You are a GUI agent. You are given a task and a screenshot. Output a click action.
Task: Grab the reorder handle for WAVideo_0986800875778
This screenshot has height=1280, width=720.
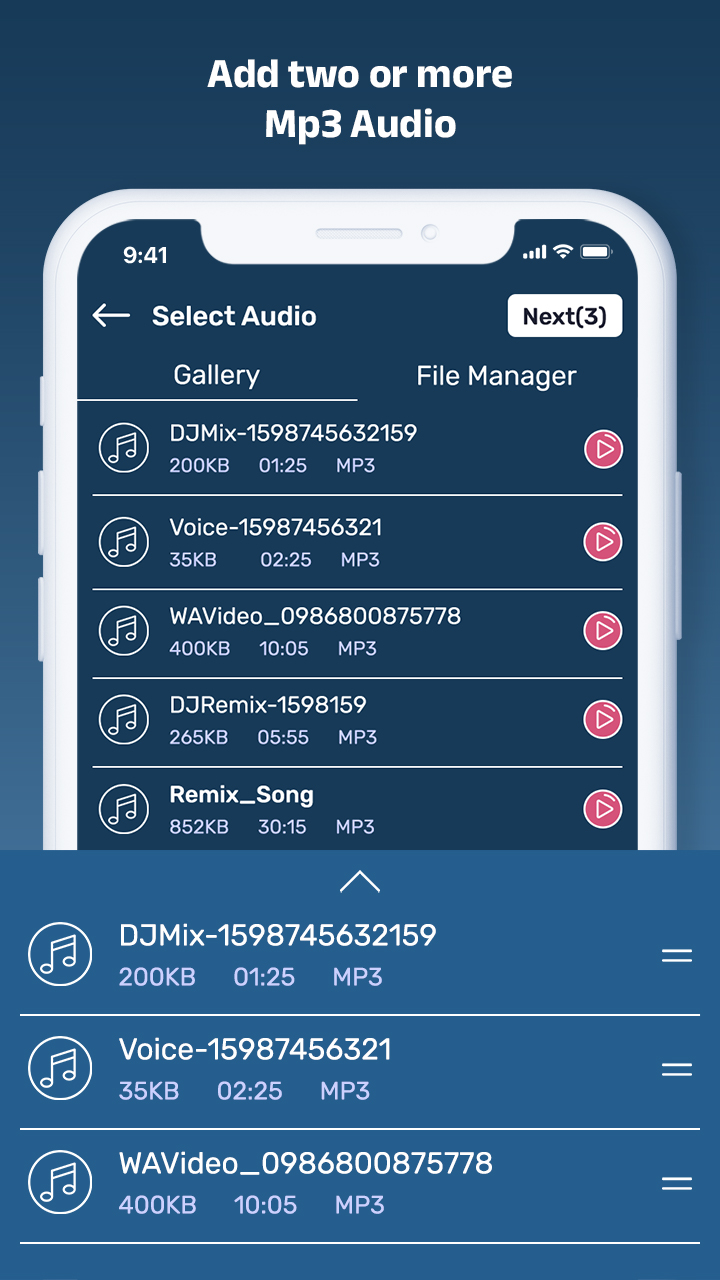click(676, 1182)
